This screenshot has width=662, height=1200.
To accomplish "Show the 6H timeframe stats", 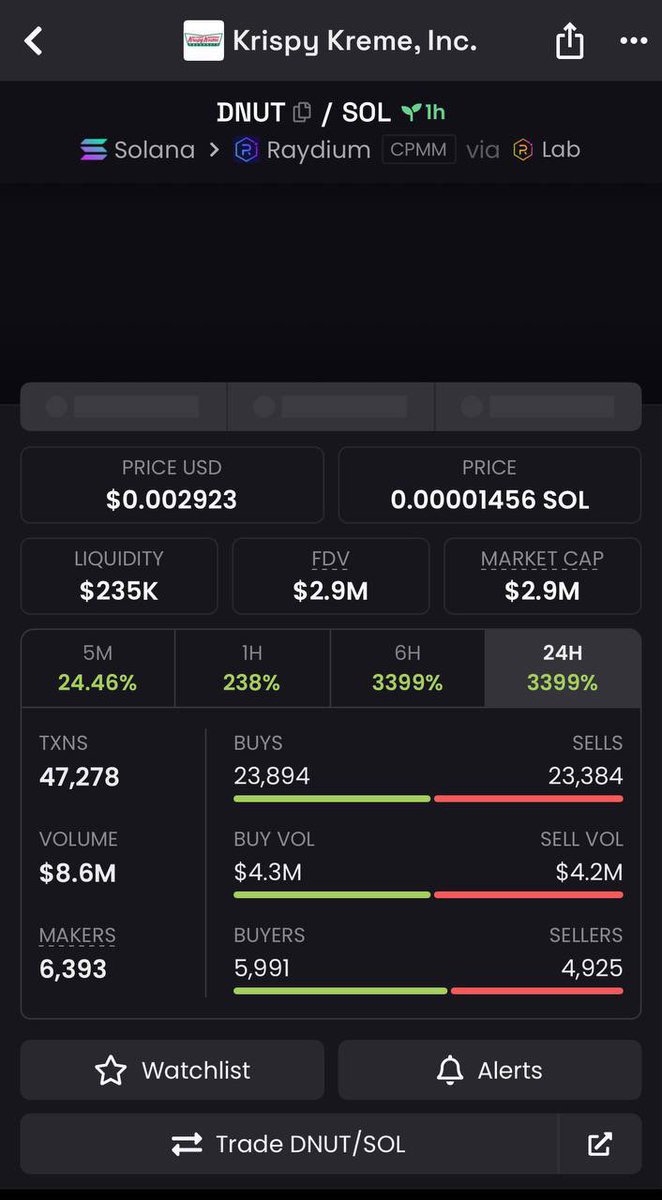I will 407,668.
